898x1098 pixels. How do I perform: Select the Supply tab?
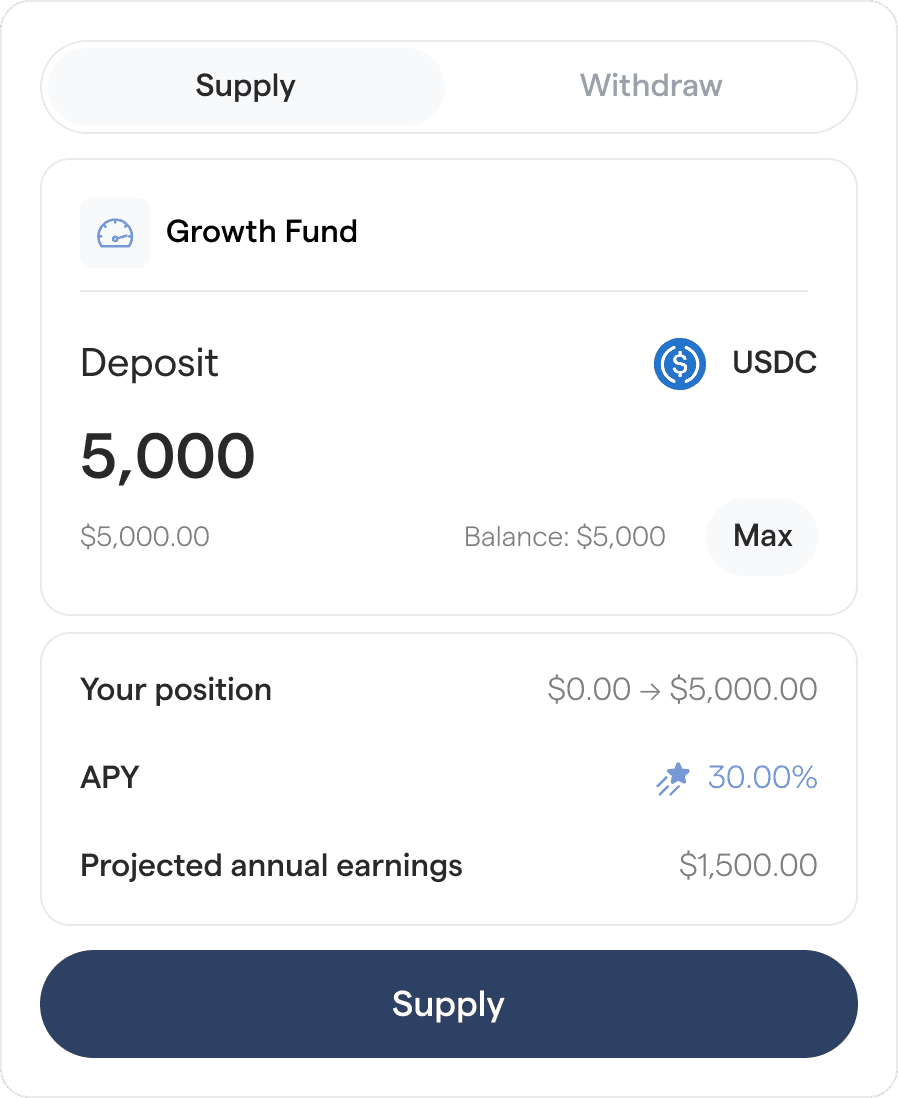(246, 86)
